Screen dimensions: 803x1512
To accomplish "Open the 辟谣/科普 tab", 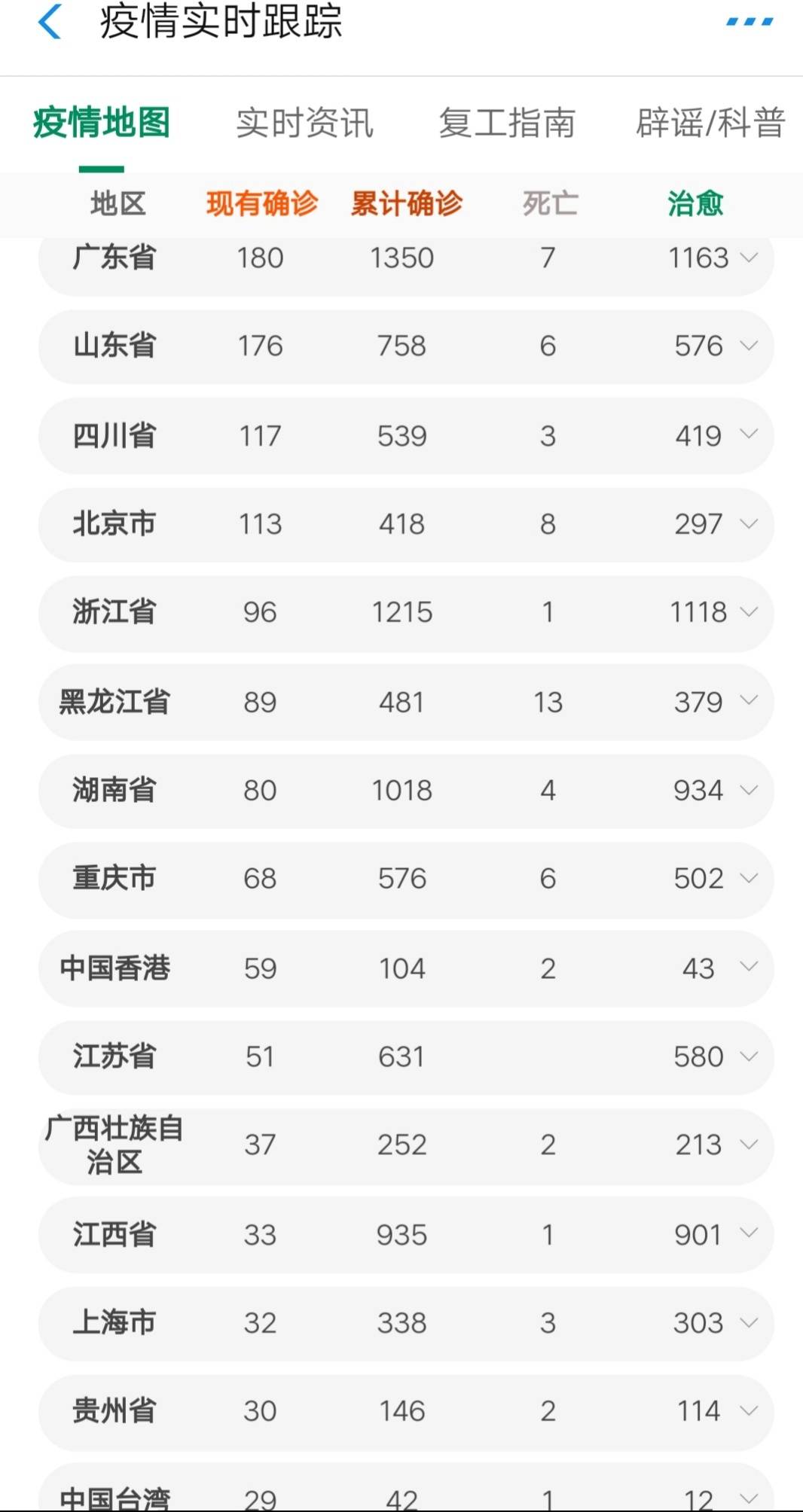I will click(711, 123).
